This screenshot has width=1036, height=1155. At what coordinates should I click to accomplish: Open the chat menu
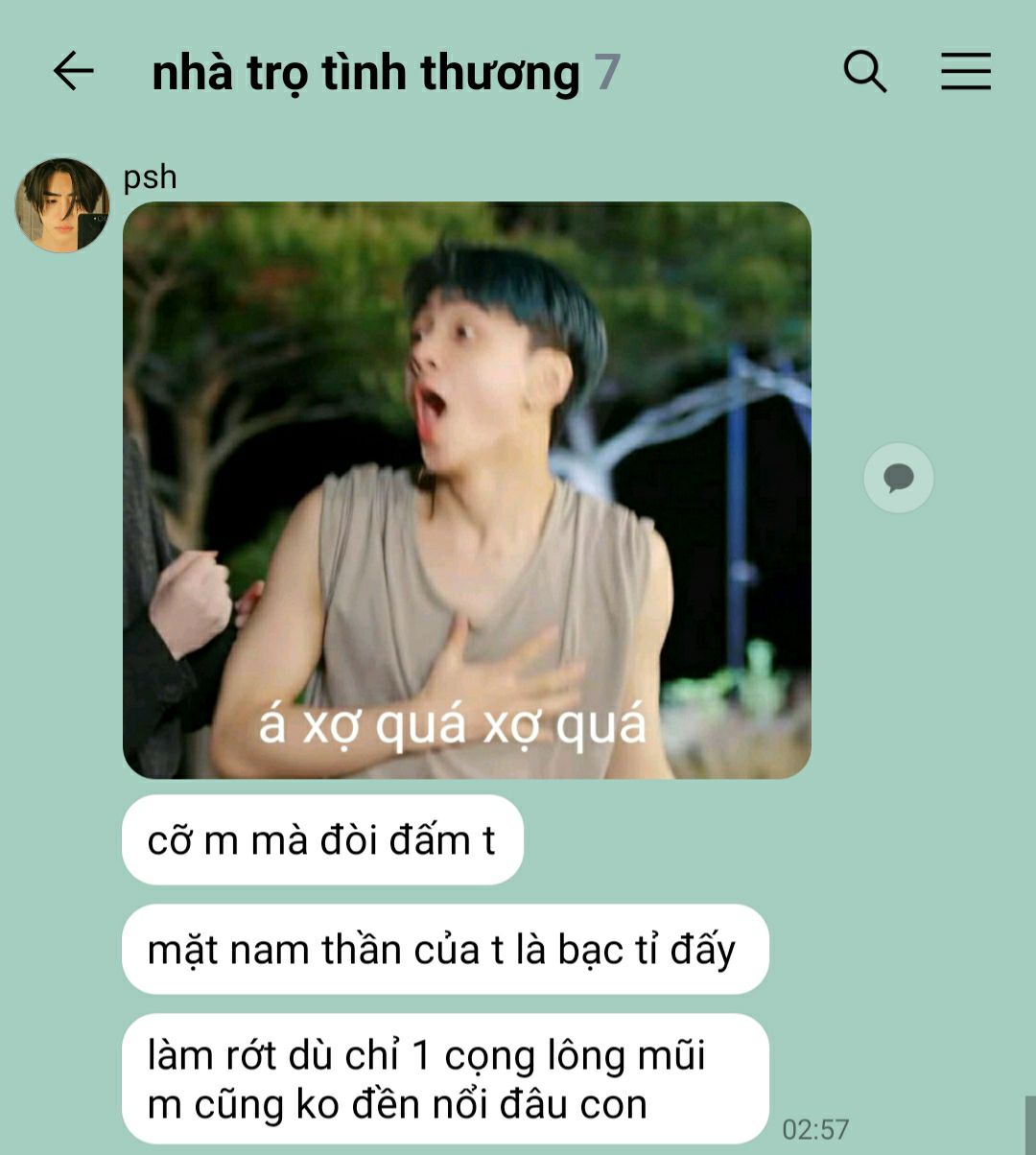click(x=965, y=72)
